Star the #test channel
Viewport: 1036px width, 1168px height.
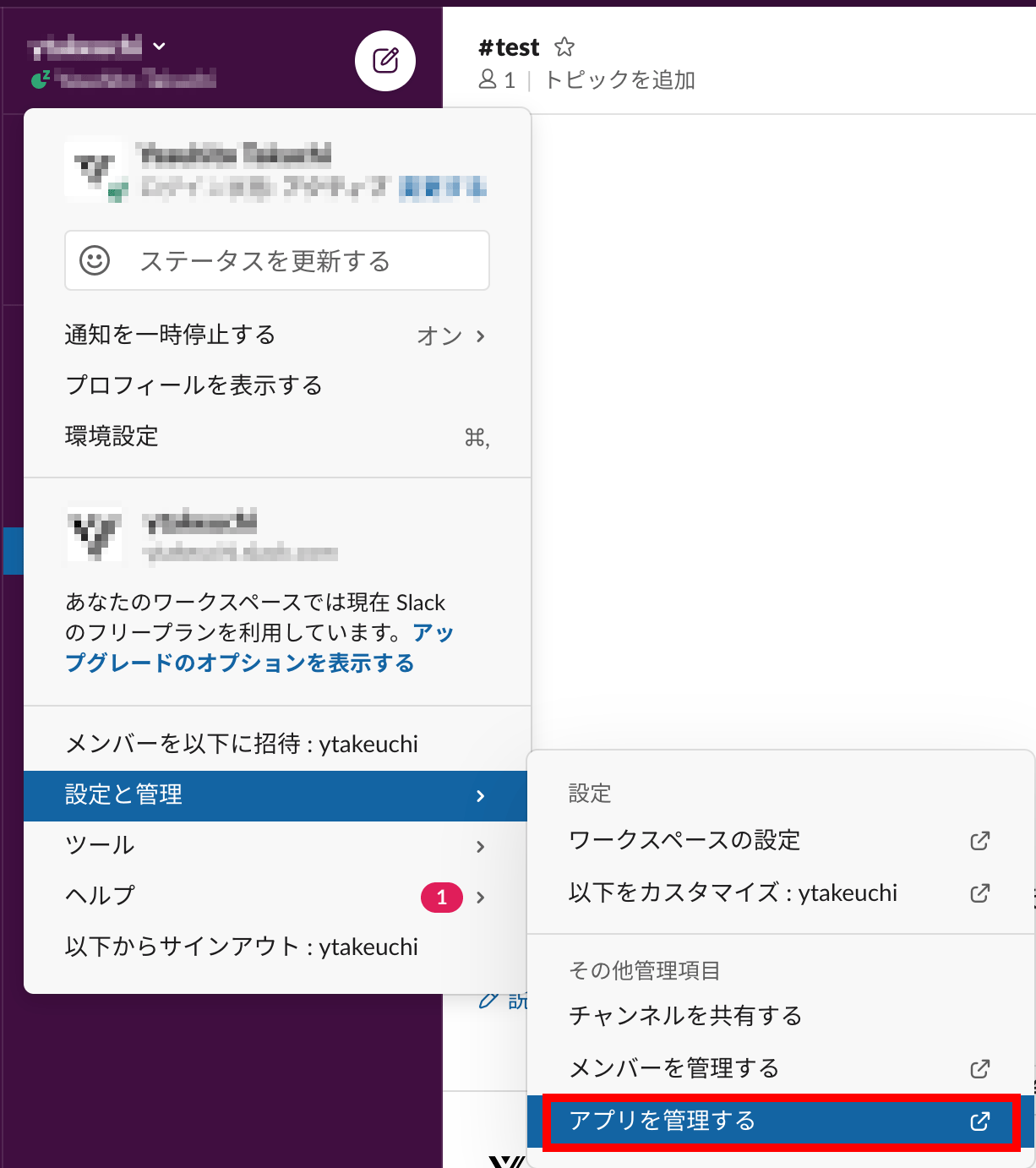[x=564, y=47]
